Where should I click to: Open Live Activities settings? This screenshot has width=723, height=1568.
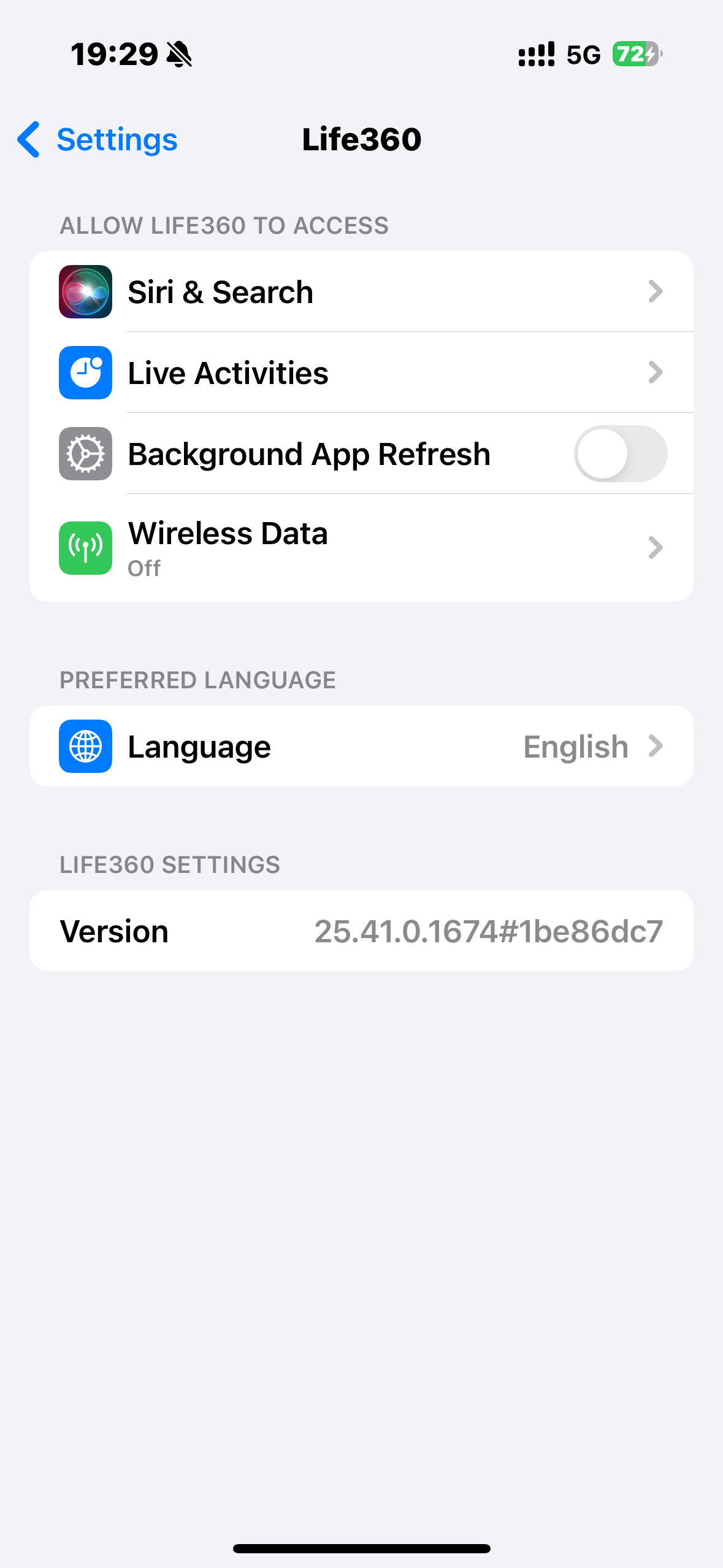tap(361, 373)
